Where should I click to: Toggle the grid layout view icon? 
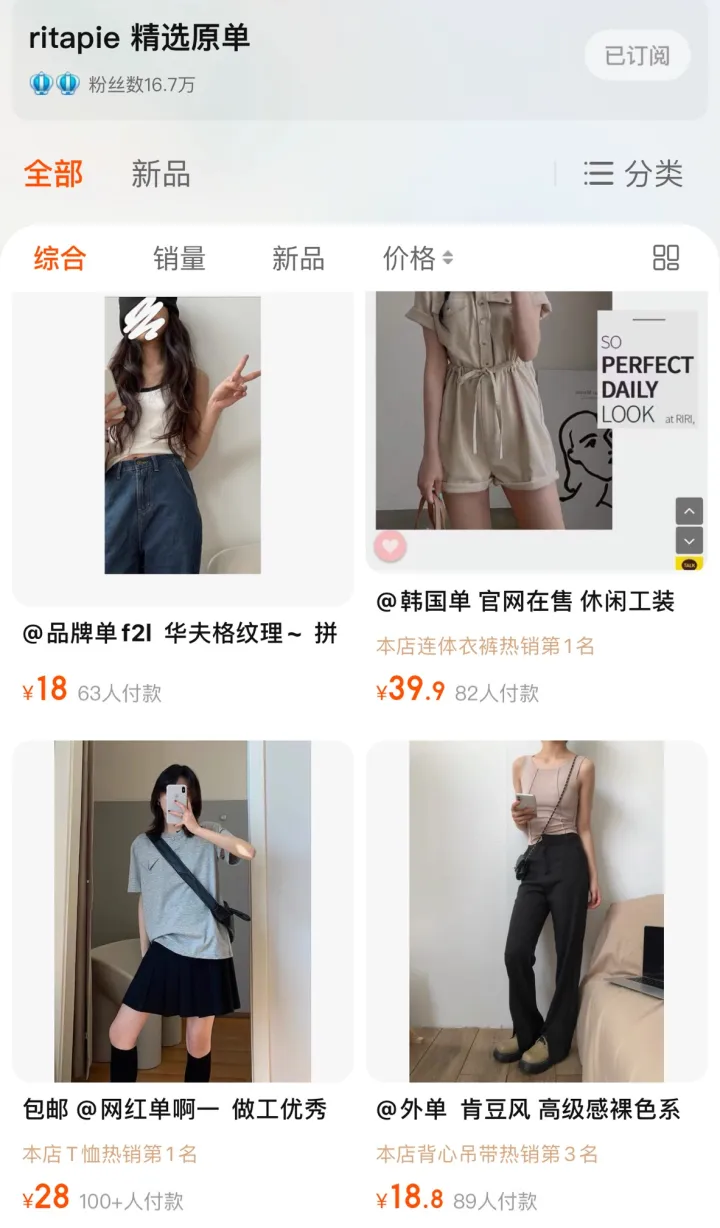coord(666,258)
